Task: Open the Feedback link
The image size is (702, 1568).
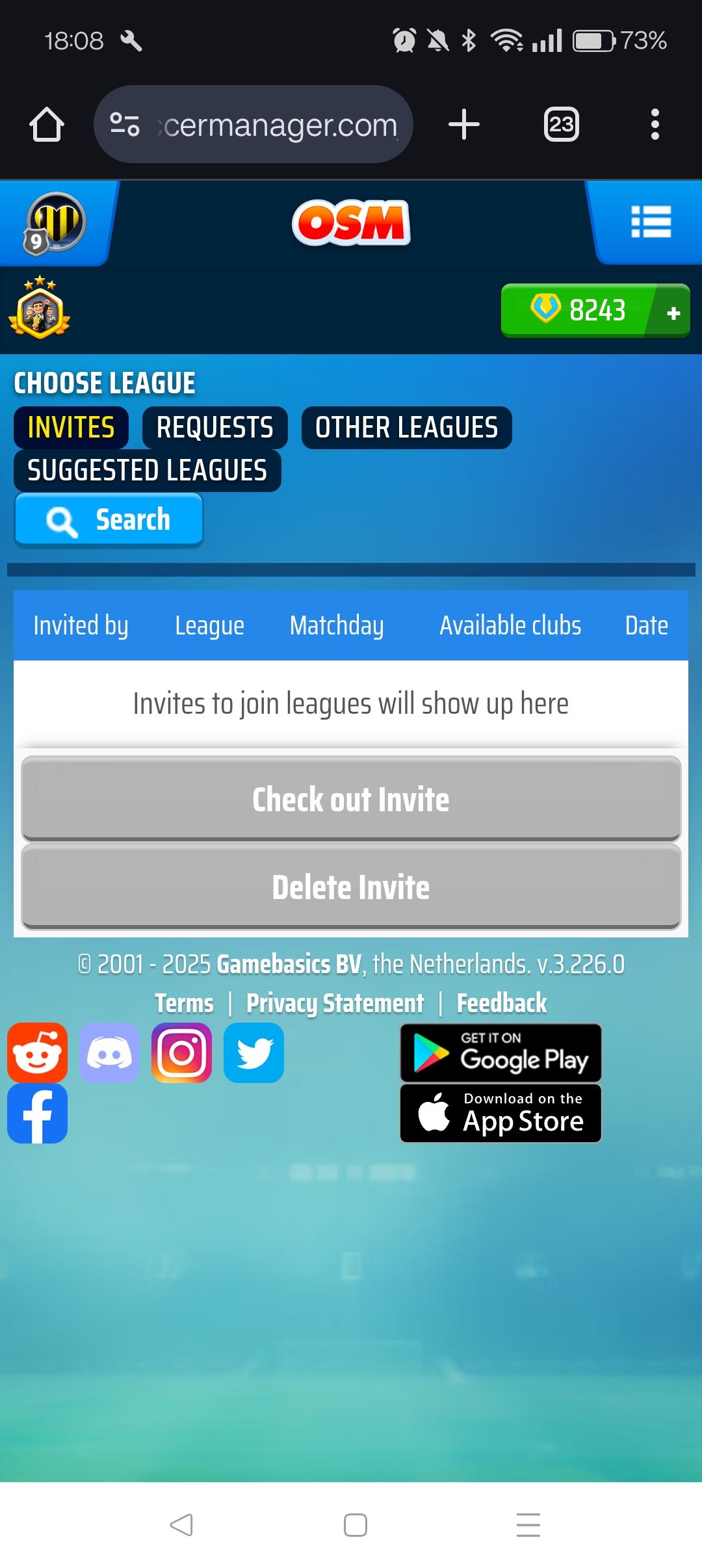Action: coord(501,1003)
